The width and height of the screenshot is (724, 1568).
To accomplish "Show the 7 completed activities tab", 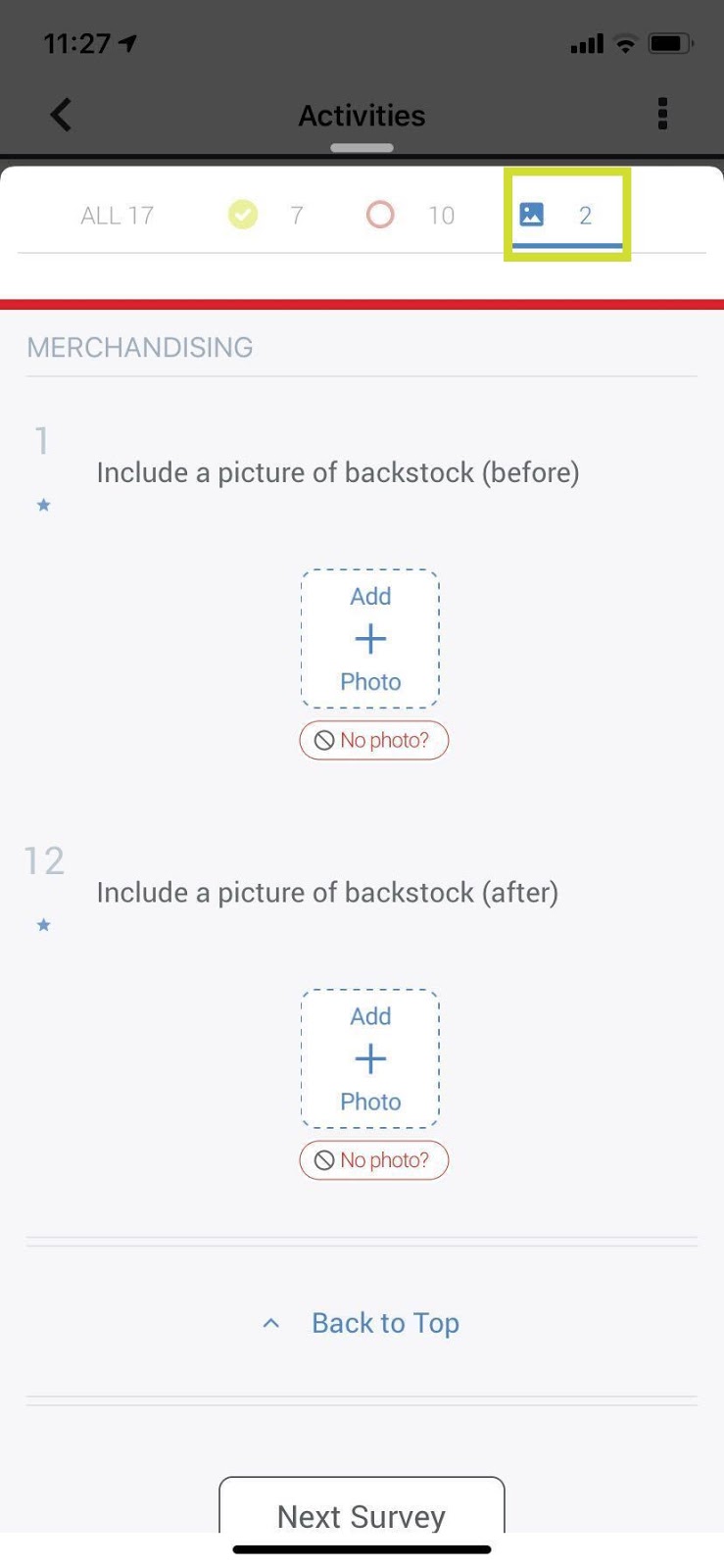I will click(265, 215).
